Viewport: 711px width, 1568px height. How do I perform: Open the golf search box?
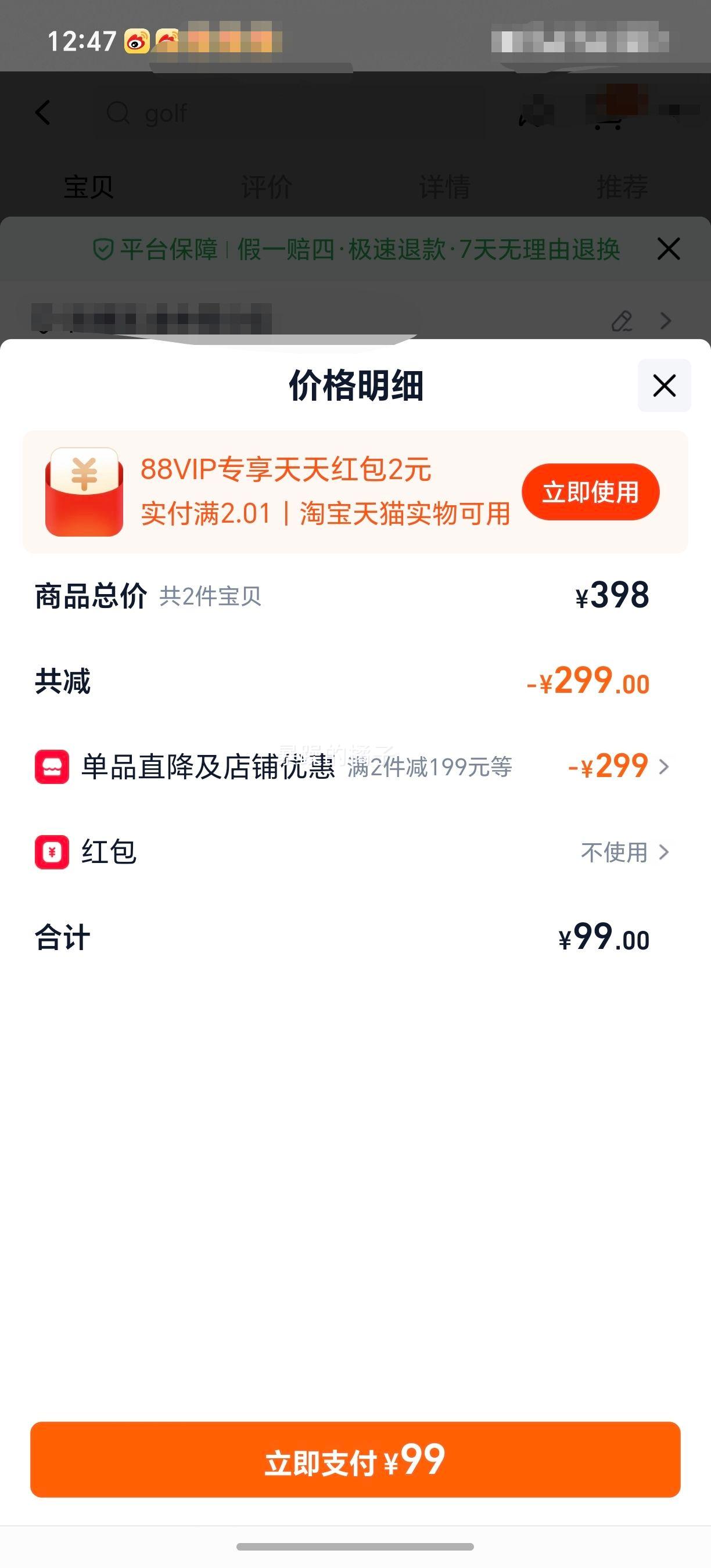[292, 113]
